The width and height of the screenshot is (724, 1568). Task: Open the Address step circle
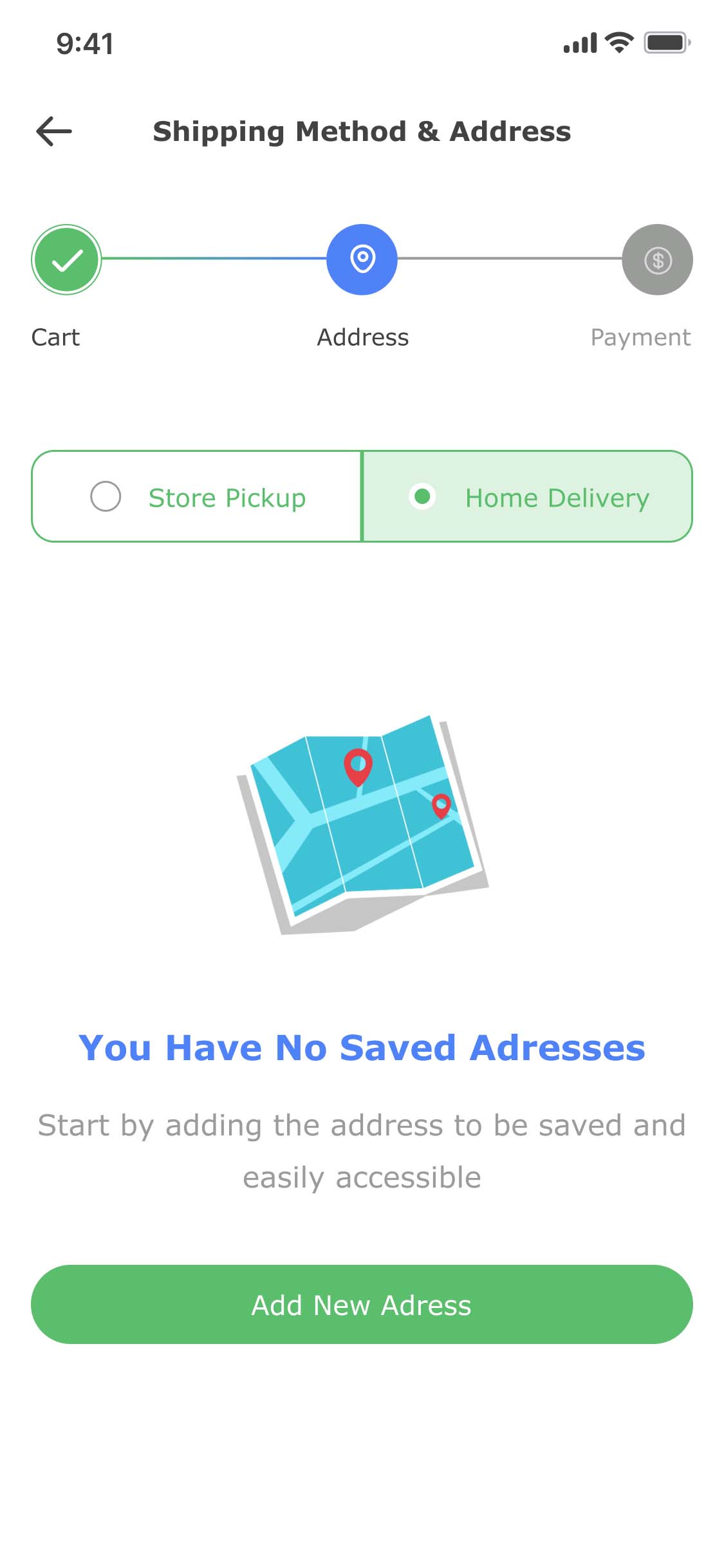(x=362, y=259)
